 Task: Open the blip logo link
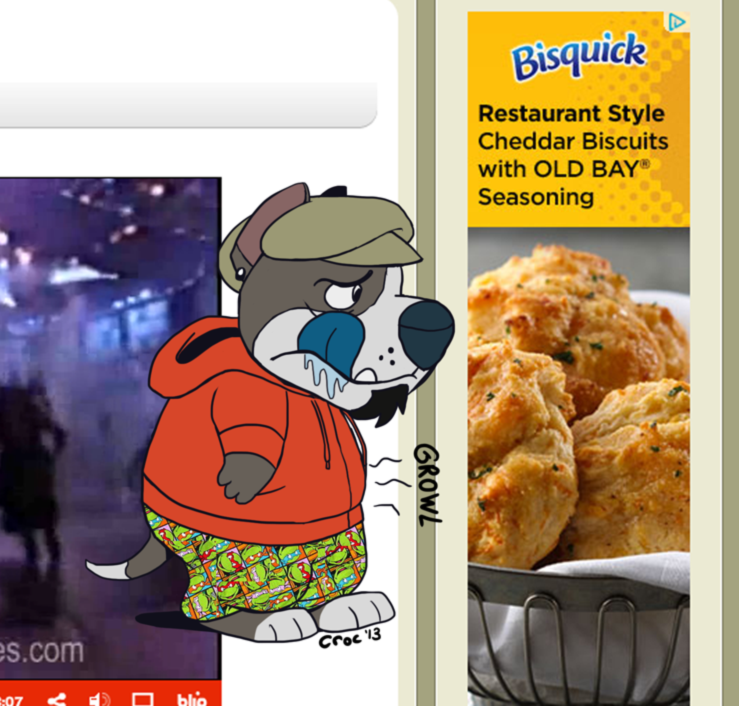(x=191, y=698)
